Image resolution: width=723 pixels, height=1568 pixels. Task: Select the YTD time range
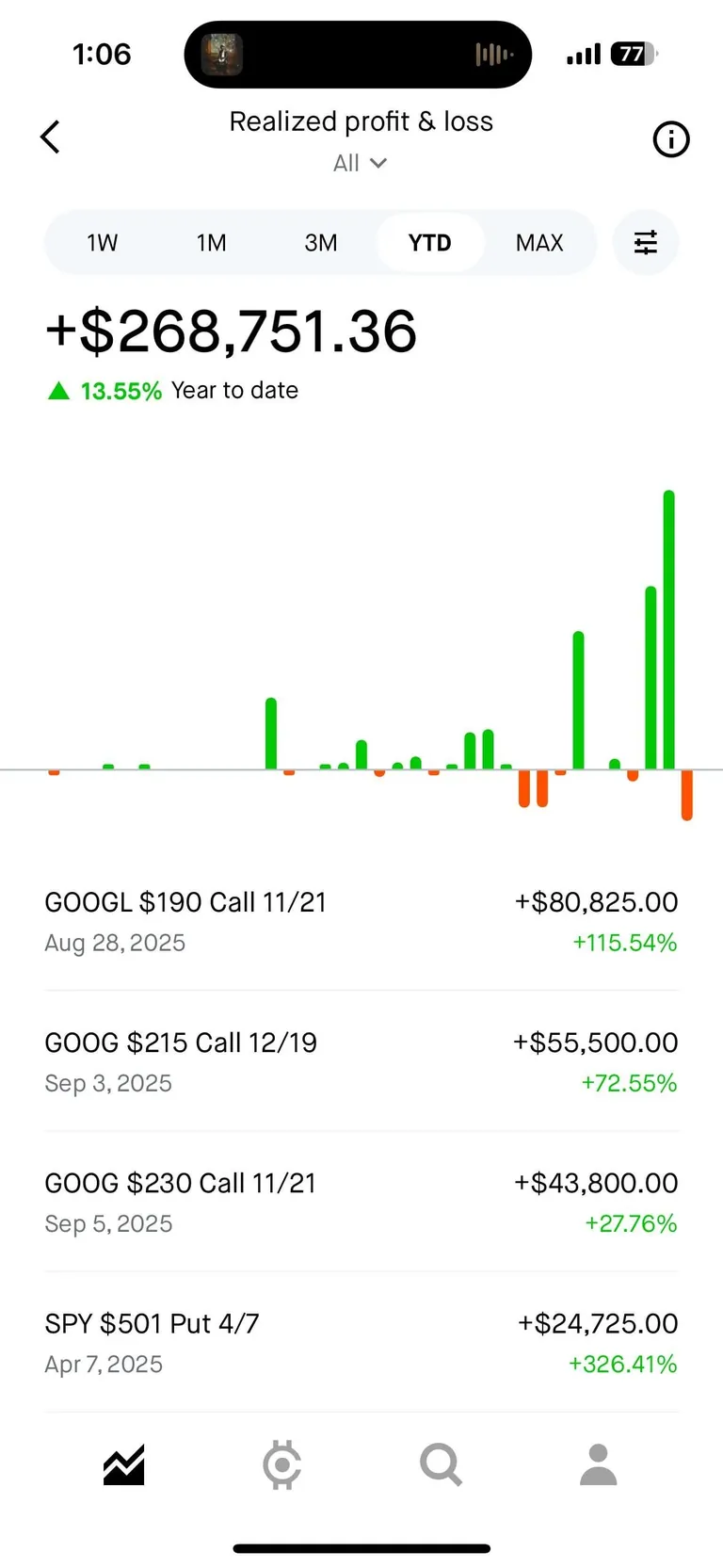pos(429,242)
